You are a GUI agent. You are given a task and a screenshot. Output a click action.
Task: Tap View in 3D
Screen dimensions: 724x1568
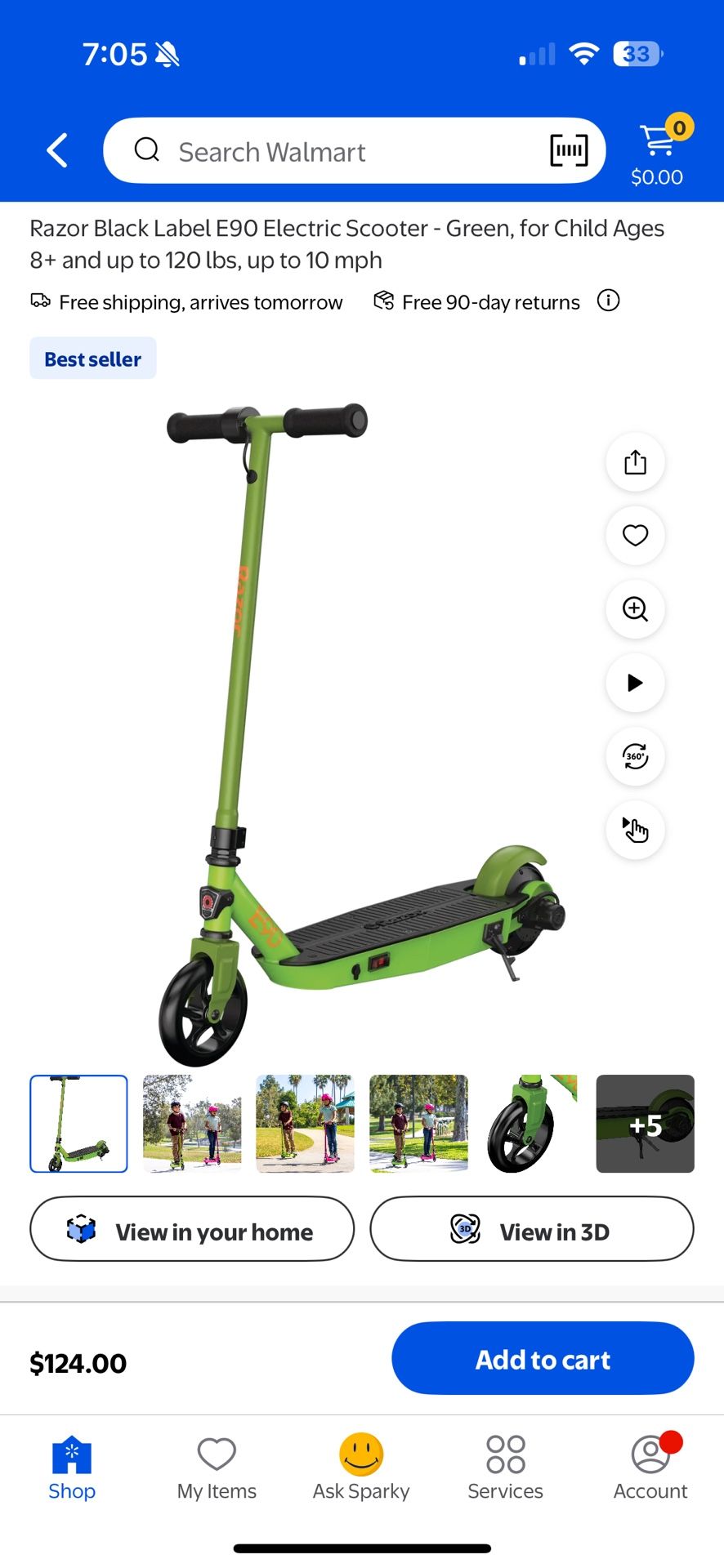pos(532,1229)
